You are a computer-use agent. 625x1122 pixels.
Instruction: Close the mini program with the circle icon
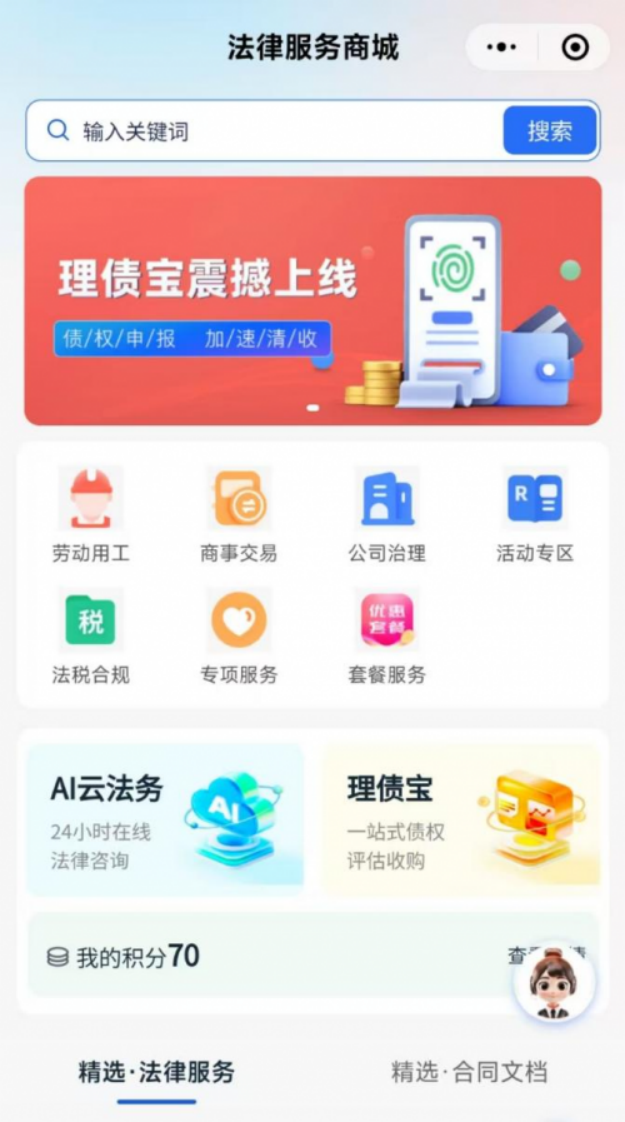[x=575, y=47]
